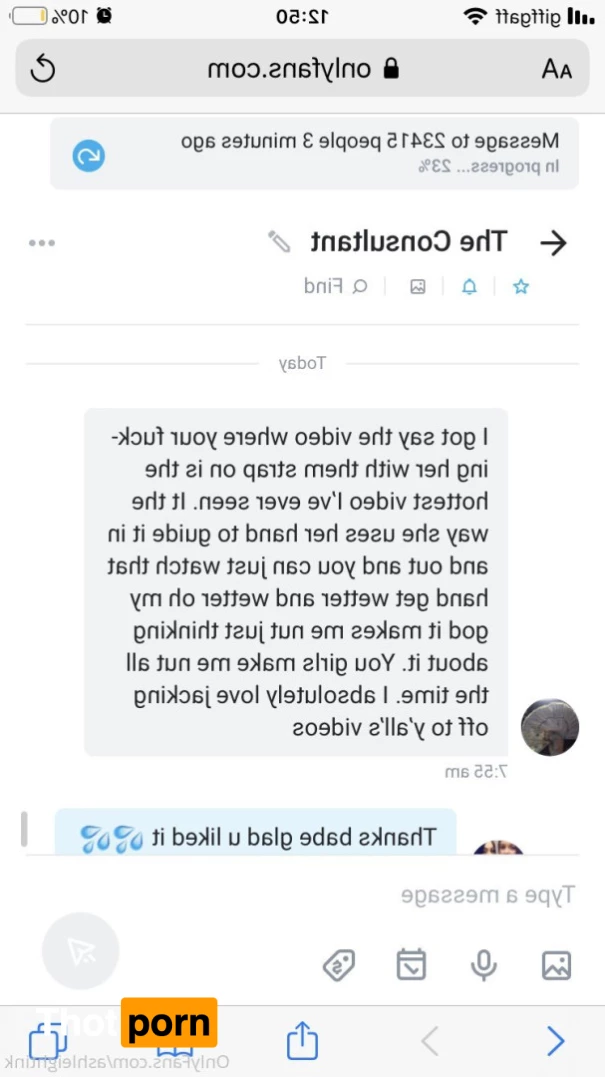
Task: Reload the page from the address bar
Action: tap(44, 69)
